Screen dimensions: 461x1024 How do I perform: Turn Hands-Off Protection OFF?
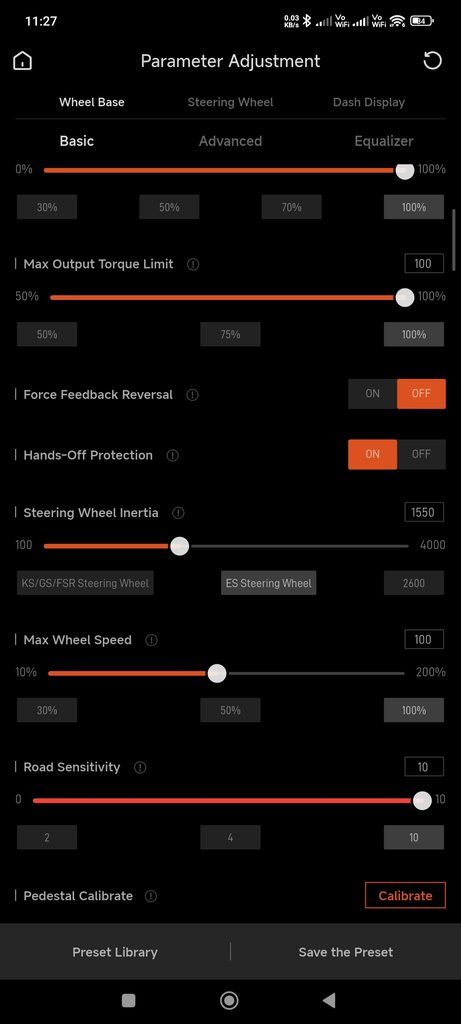click(x=421, y=455)
